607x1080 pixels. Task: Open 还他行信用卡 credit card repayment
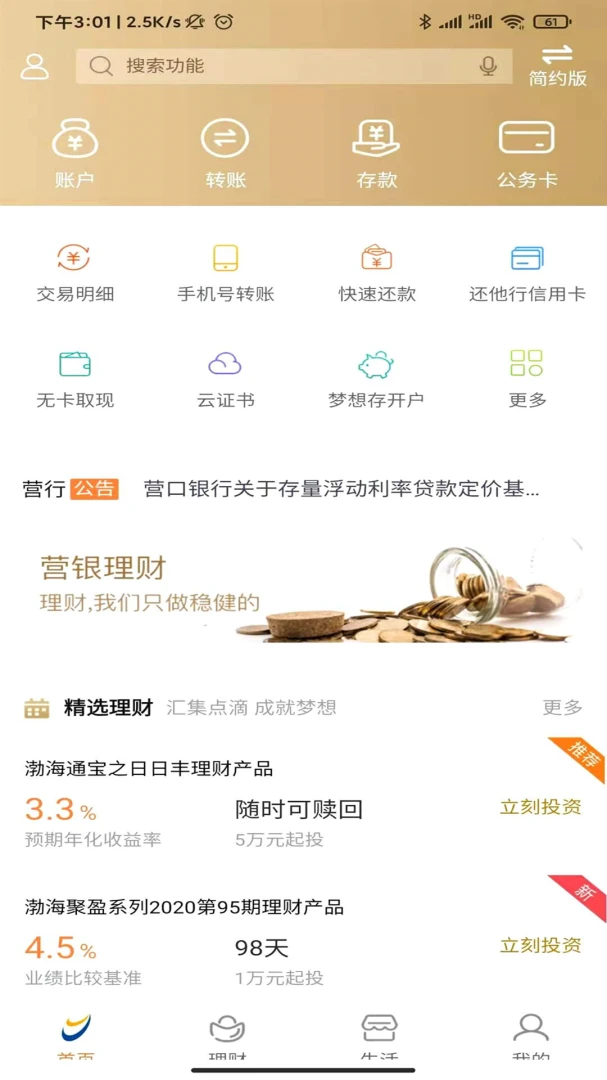[527, 273]
